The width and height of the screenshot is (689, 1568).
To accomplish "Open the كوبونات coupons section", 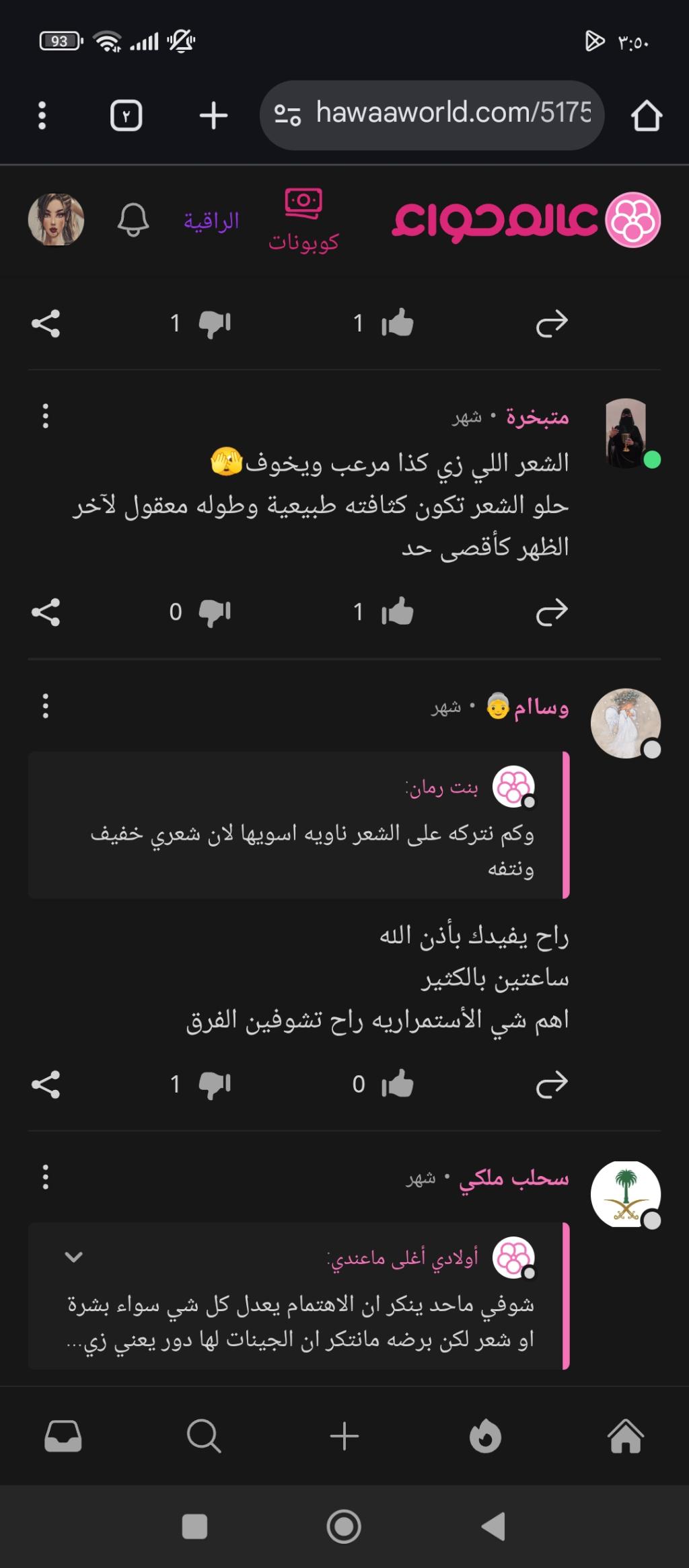I will 303,220.
